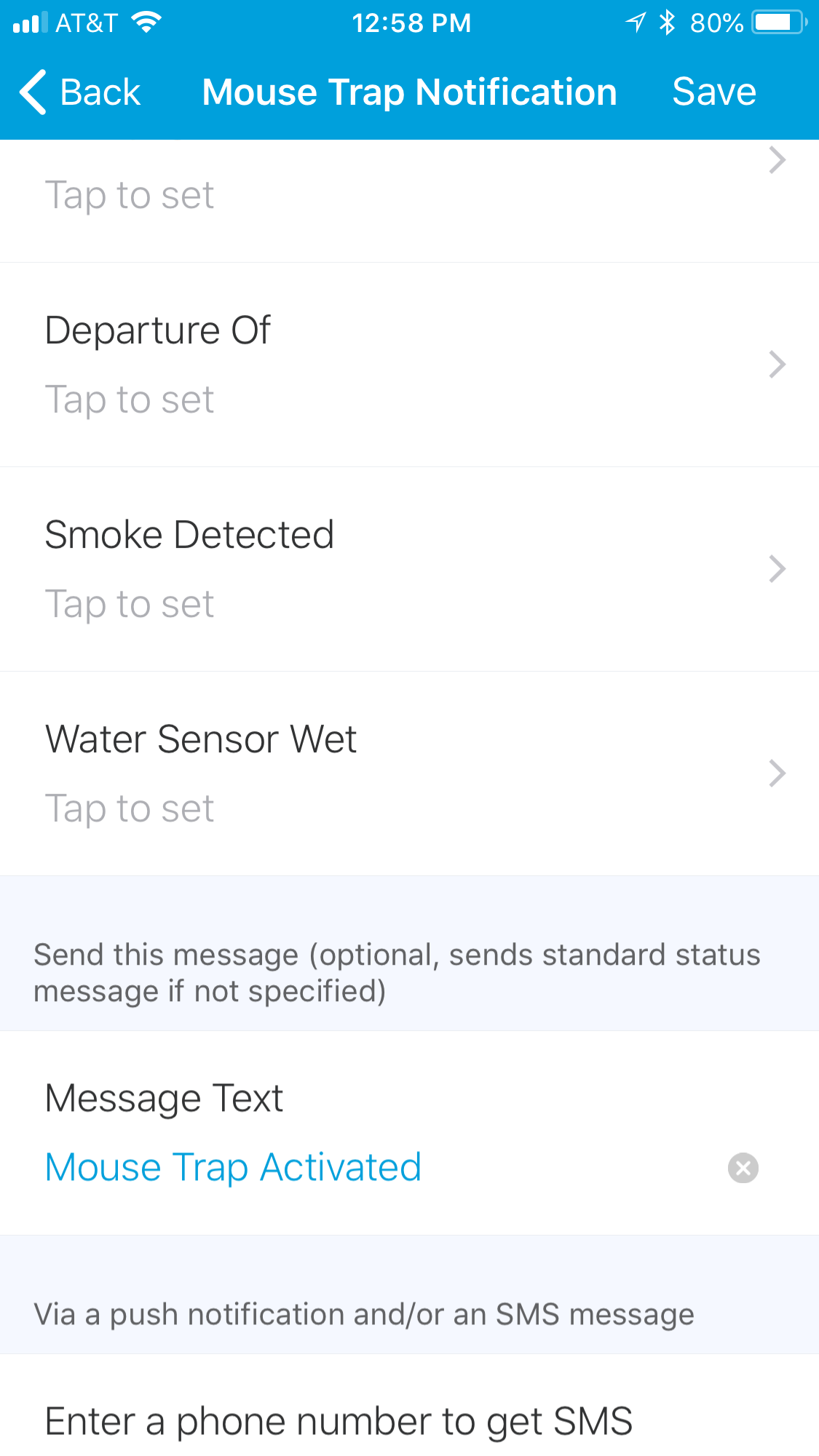The width and height of the screenshot is (819, 1456).
Task: Save the Mouse Trap Notification
Action: click(x=713, y=92)
